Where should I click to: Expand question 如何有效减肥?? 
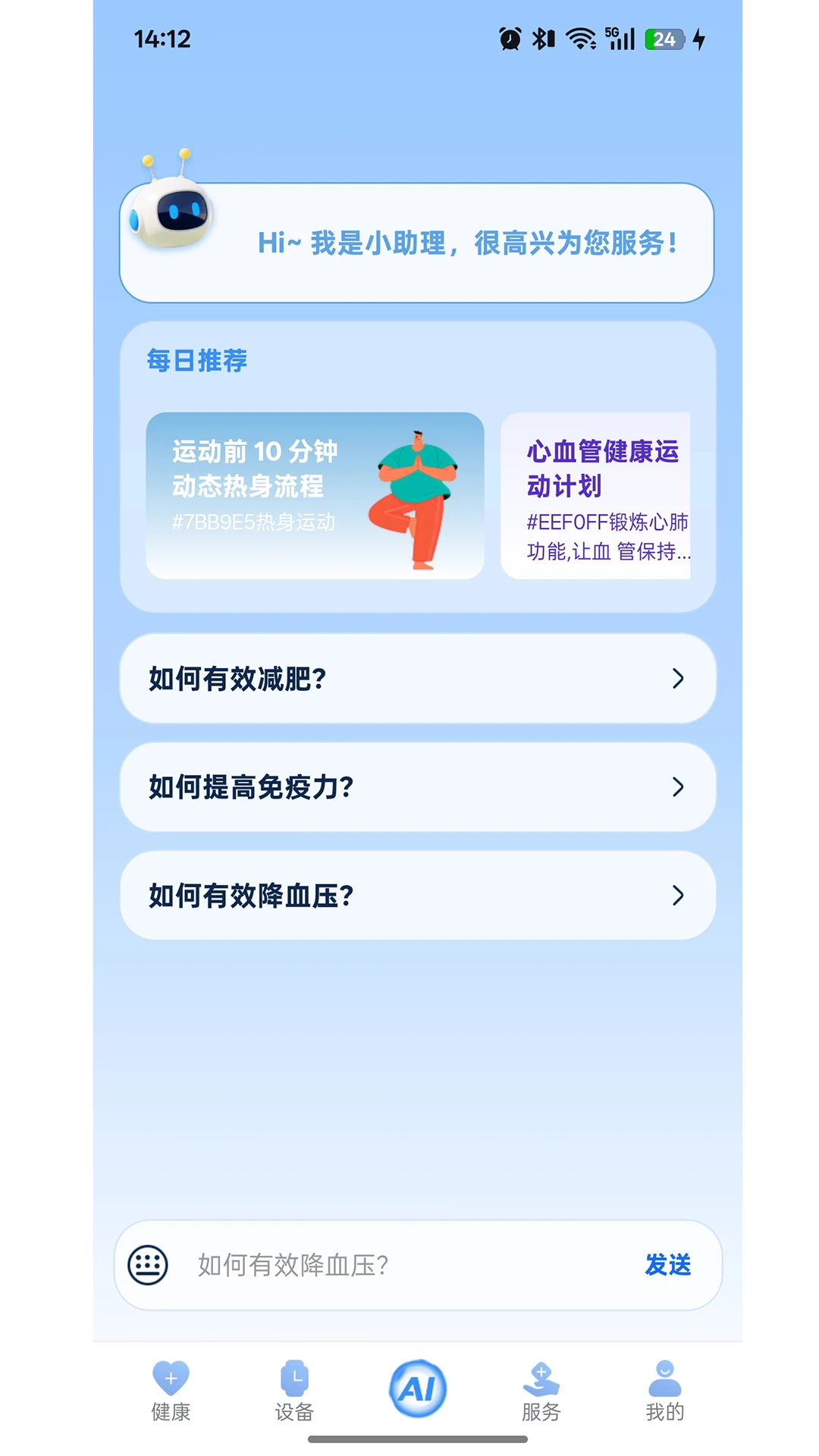(x=416, y=679)
